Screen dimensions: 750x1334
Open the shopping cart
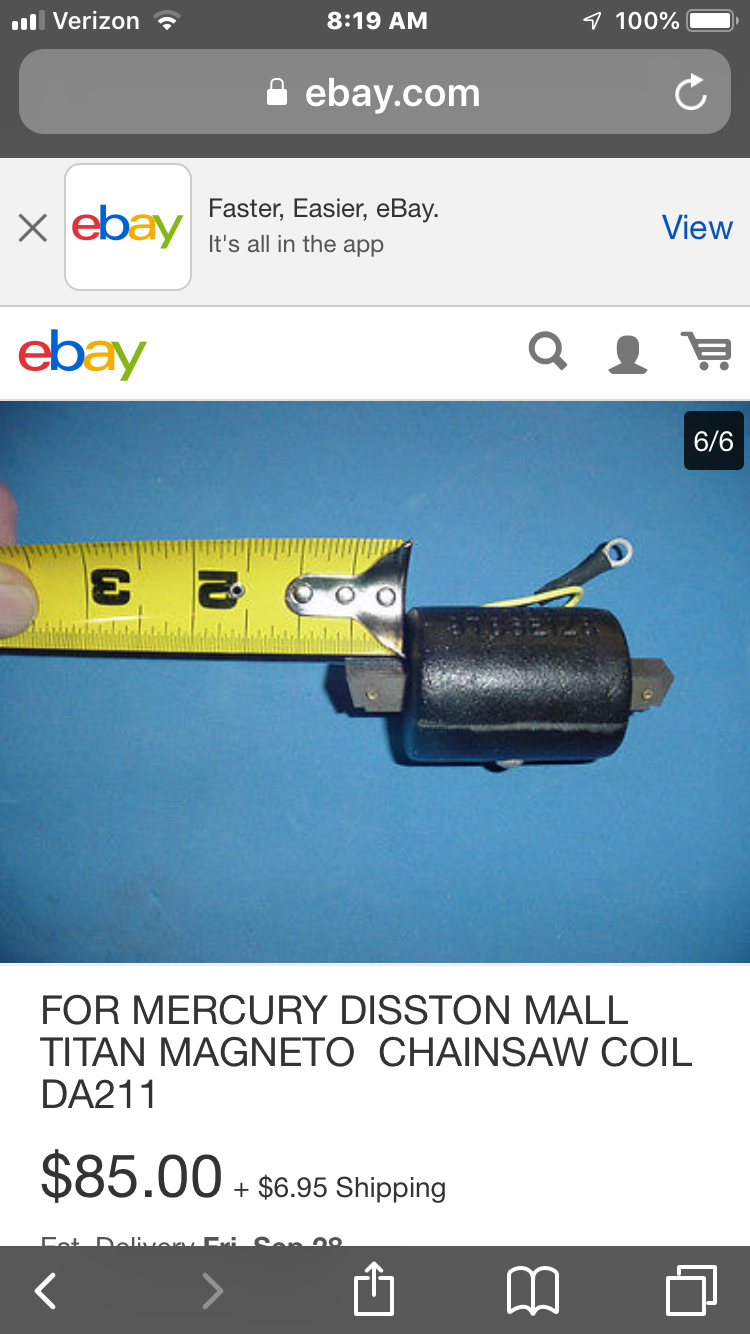[x=707, y=351]
